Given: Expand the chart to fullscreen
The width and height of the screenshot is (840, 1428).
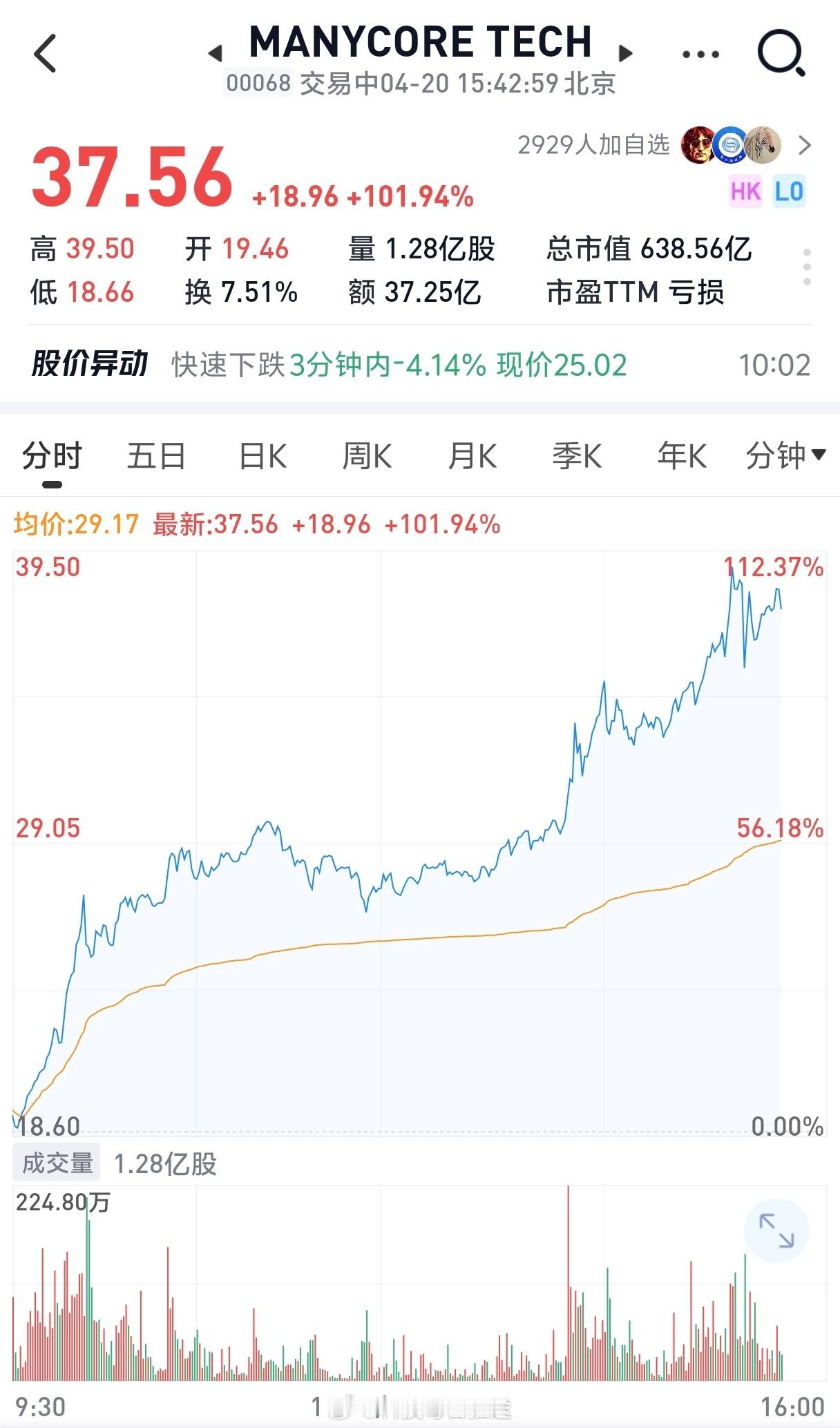Looking at the screenshot, I should coord(776,1230).
